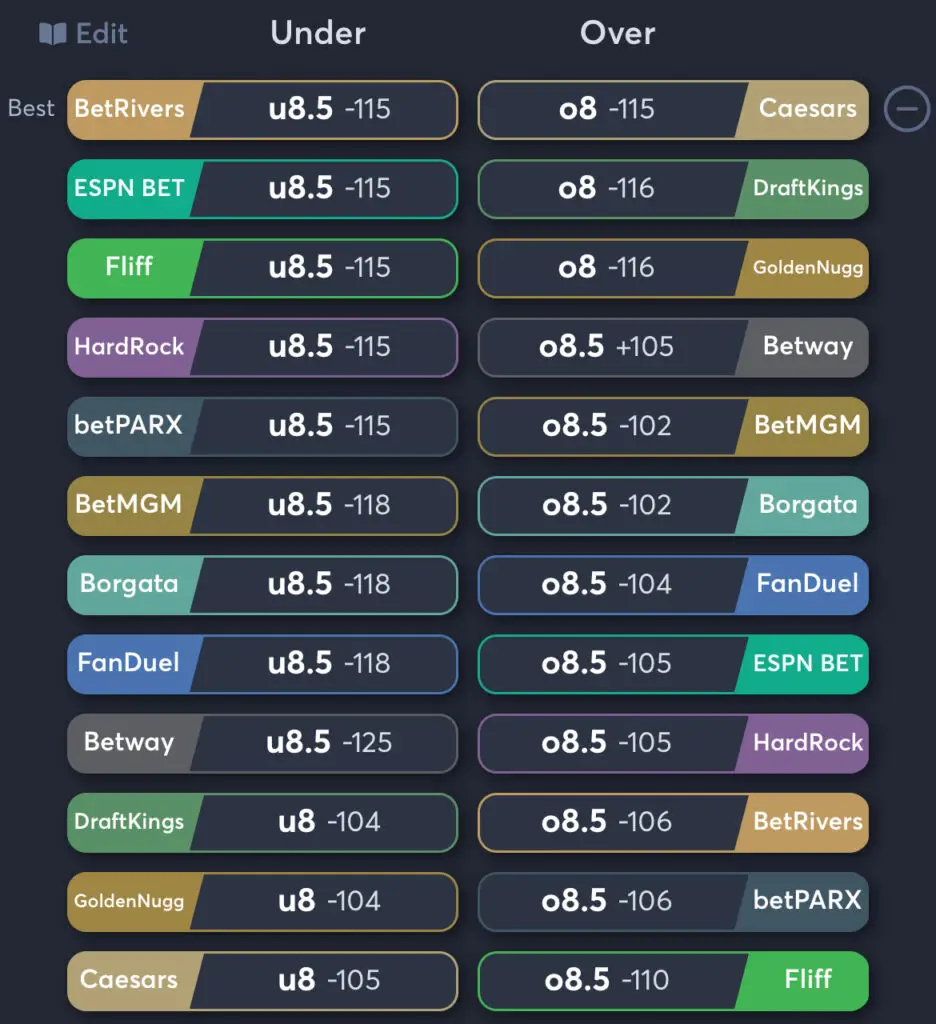Image resolution: width=936 pixels, height=1024 pixels.
Task: Select betPARX under 8.5 -115
Action: pyautogui.click(x=262, y=426)
